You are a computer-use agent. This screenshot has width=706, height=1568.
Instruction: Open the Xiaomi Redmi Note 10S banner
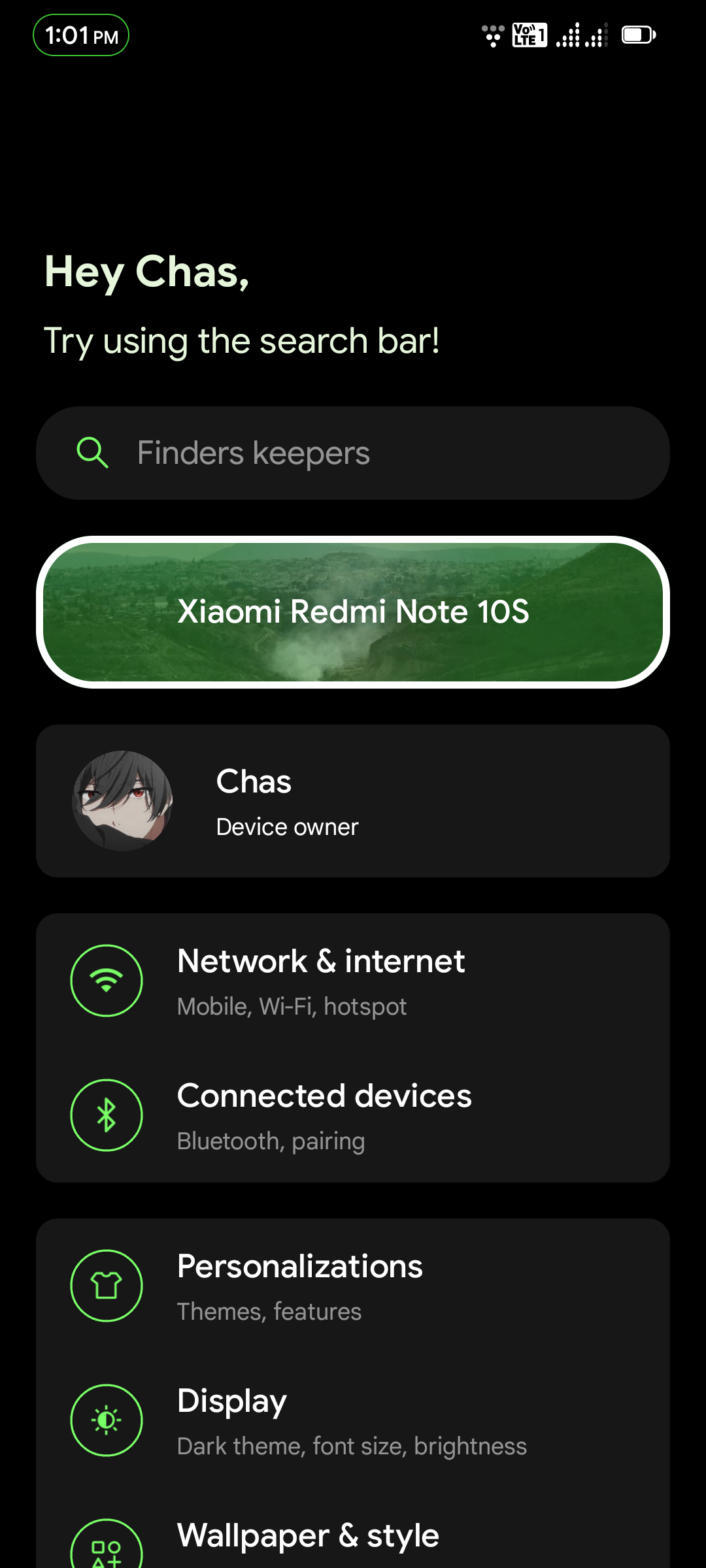pyautogui.click(x=353, y=612)
